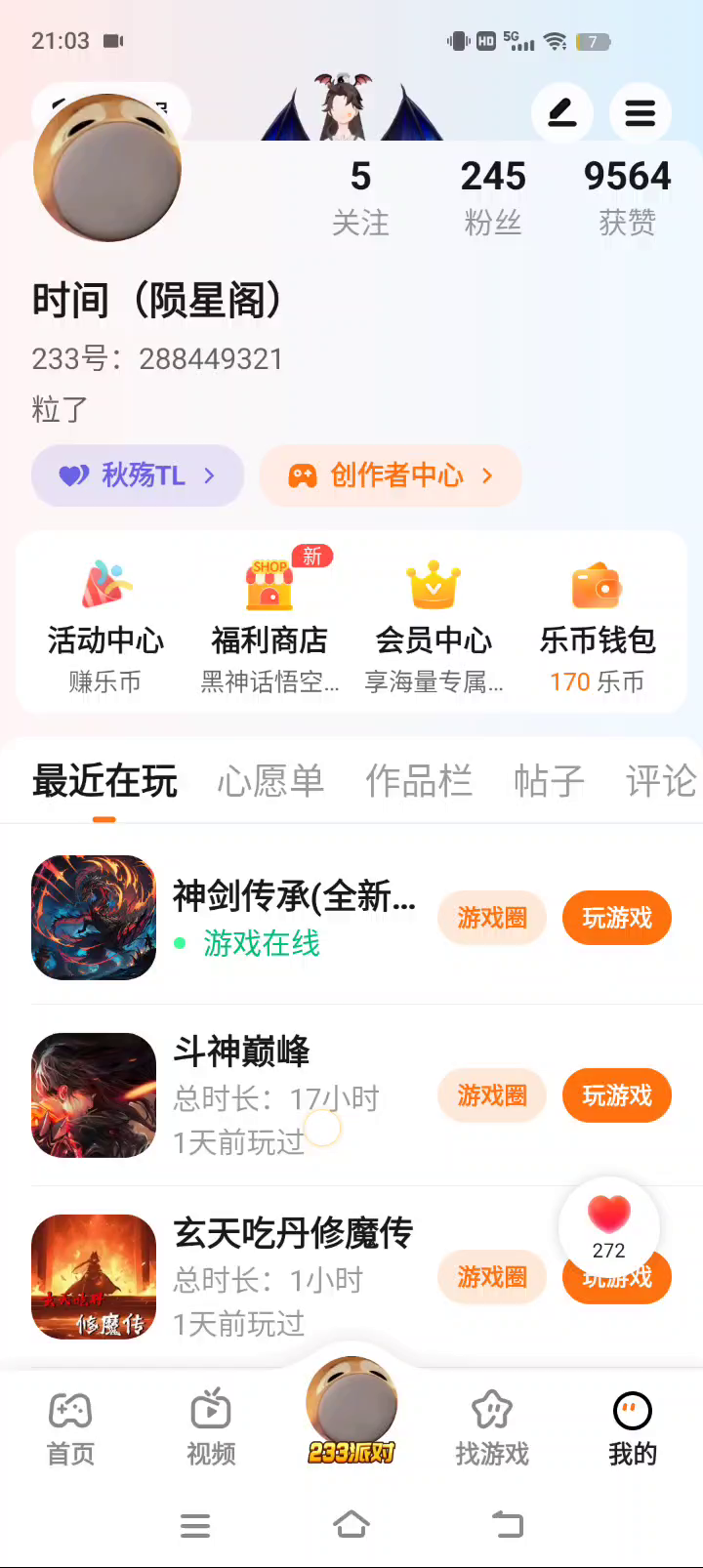Open the 找游戏 tab
703x1568 pixels.
(492, 1429)
